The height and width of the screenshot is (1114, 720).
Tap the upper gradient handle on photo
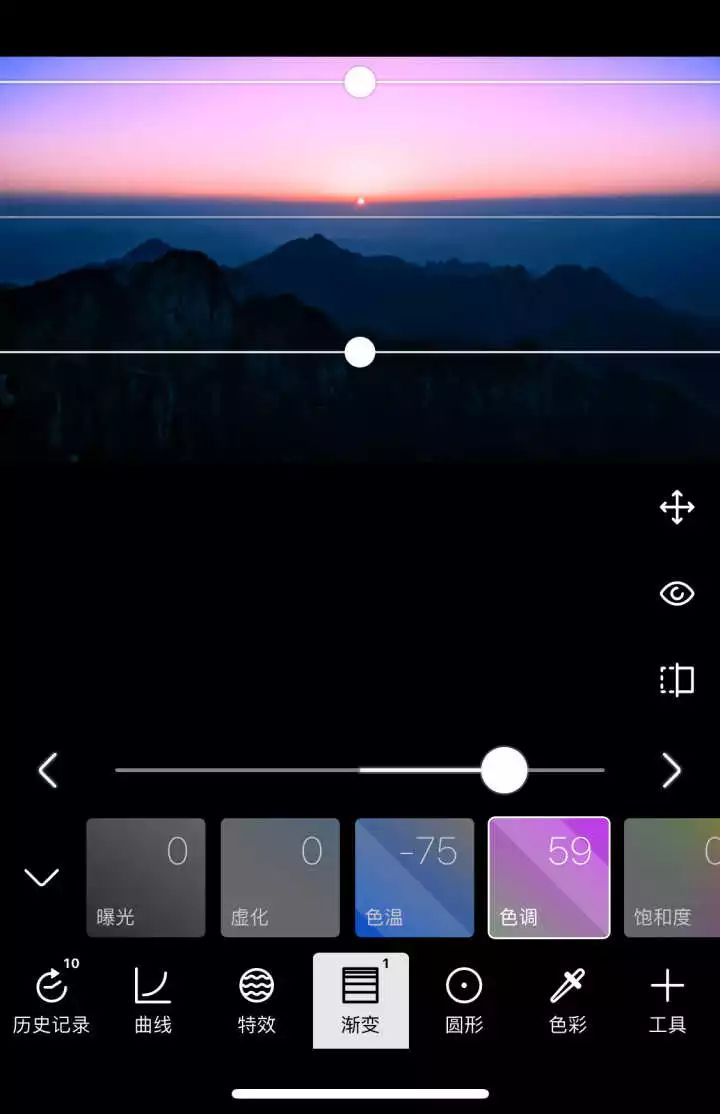pyautogui.click(x=360, y=82)
